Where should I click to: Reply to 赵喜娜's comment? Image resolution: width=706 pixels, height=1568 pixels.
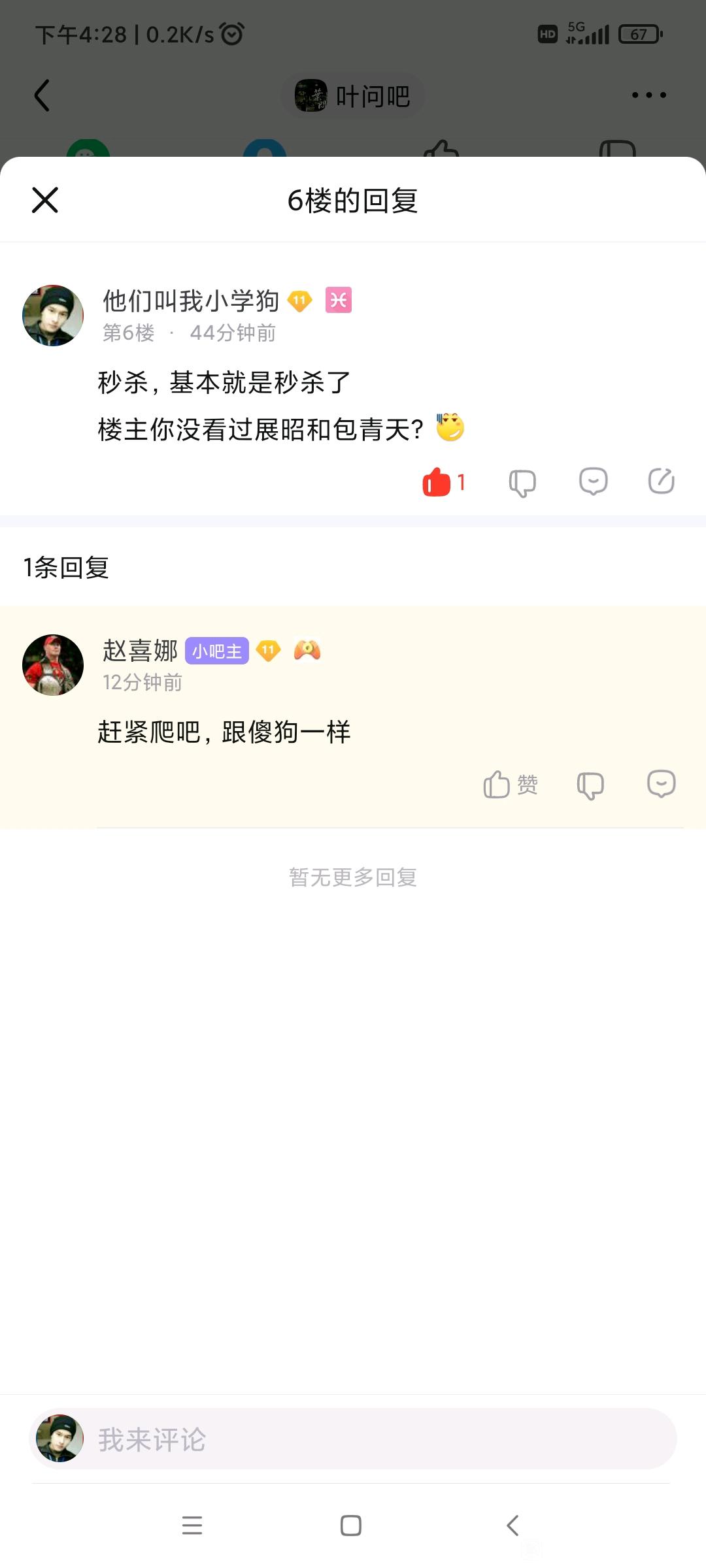[x=661, y=783]
